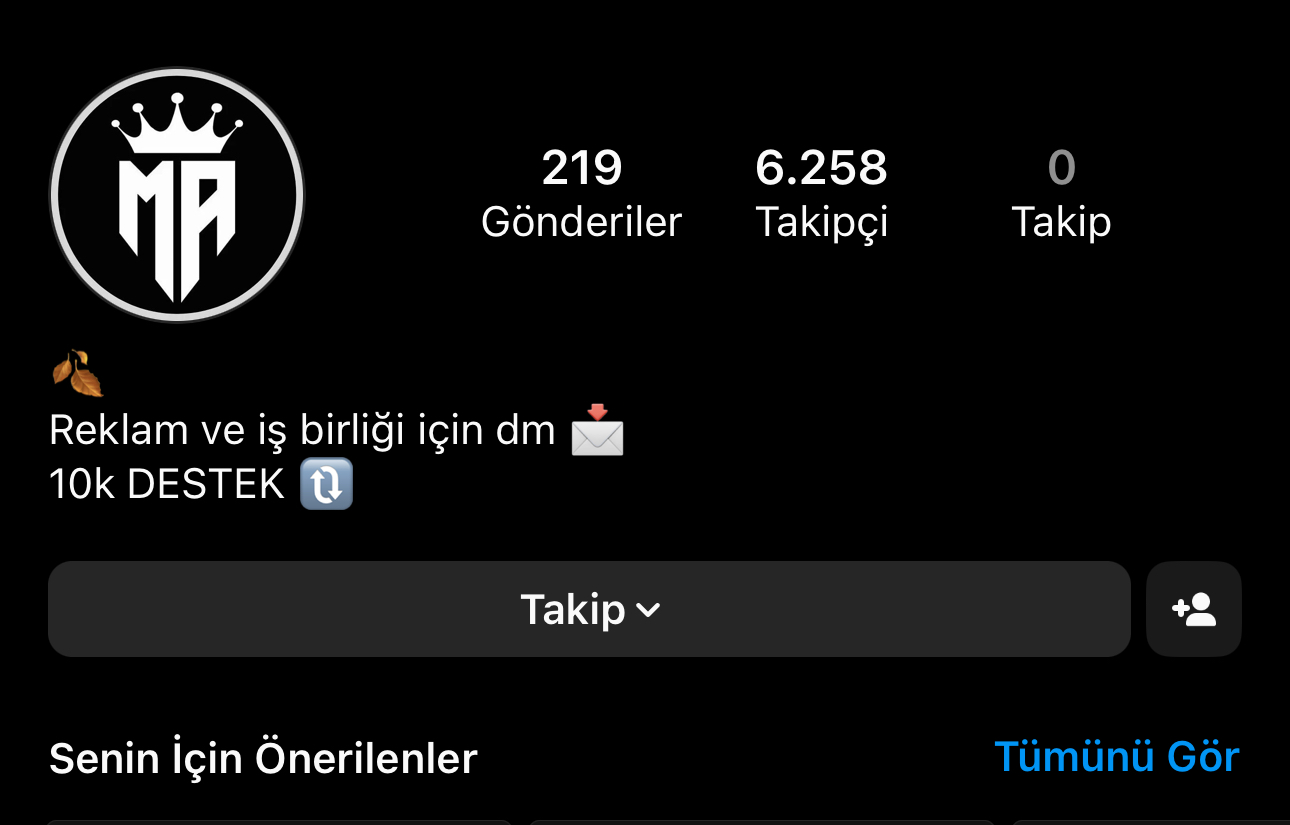Open Tümünü Gör link
The height and width of the screenshot is (825, 1290).
(x=1116, y=757)
